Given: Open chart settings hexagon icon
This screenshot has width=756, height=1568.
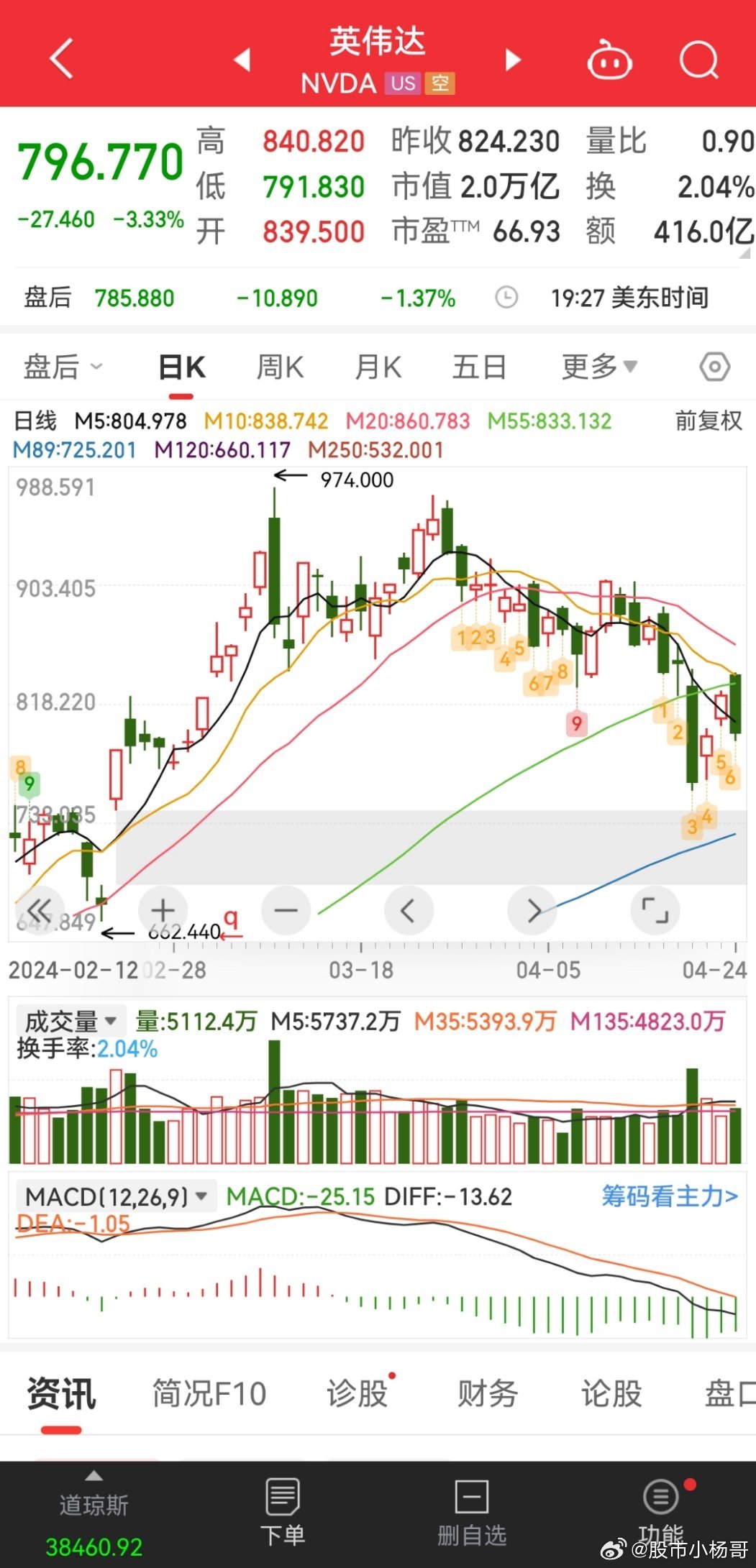Looking at the screenshot, I should coord(714,367).
